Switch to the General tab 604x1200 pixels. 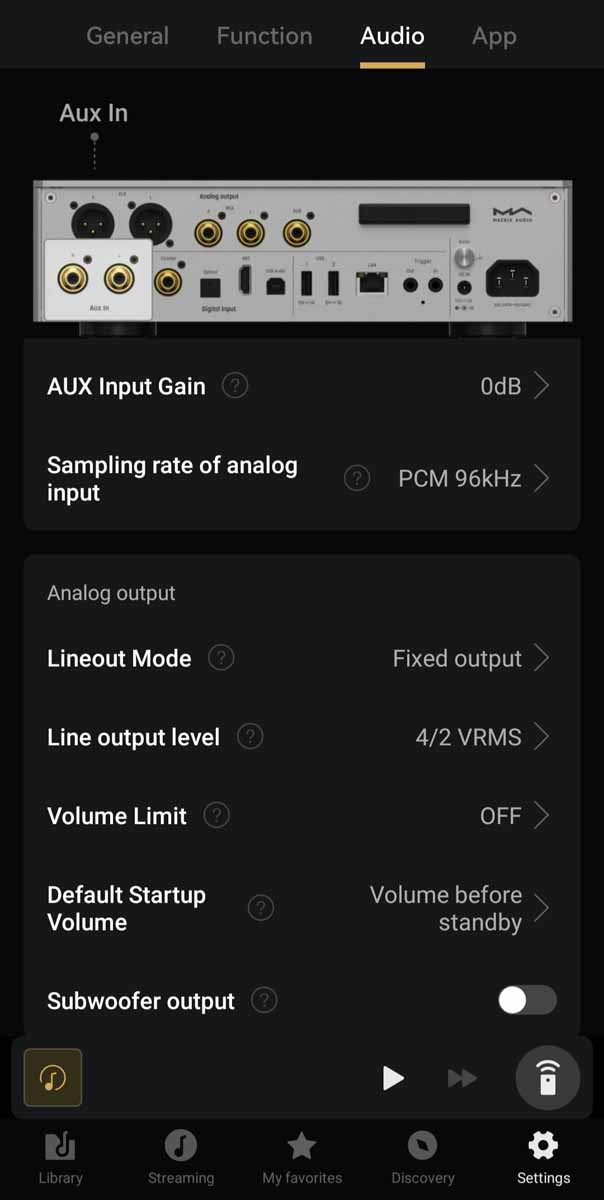tap(129, 36)
